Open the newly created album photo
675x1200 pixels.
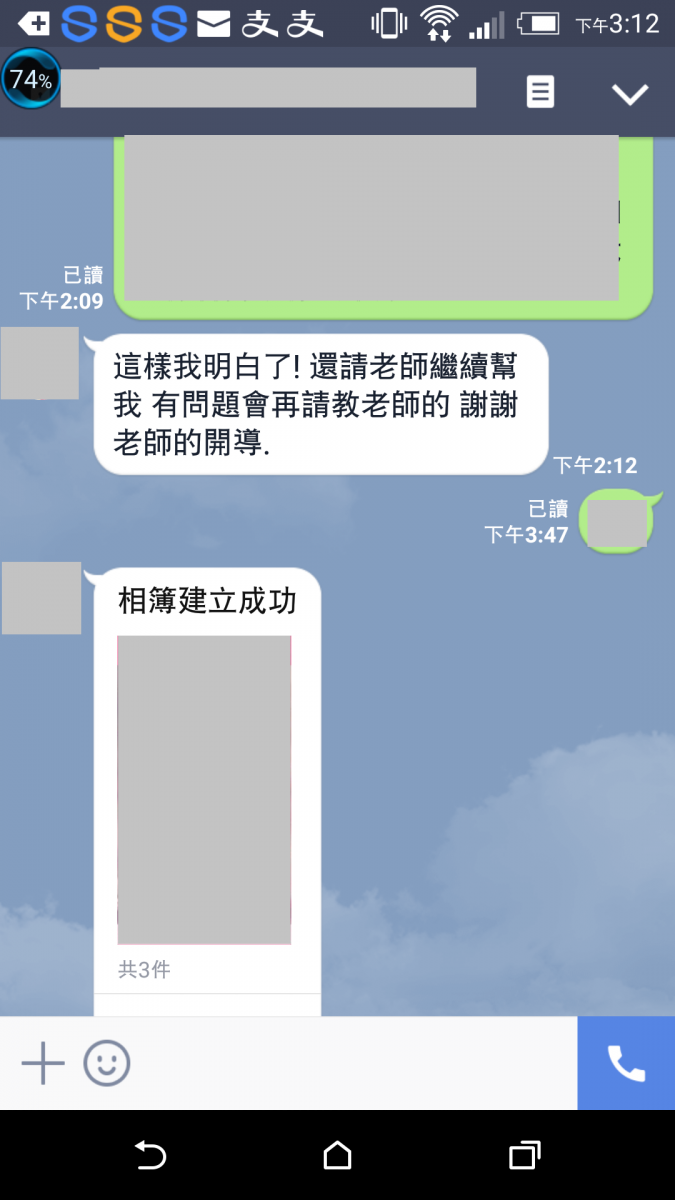[x=204, y=790]
